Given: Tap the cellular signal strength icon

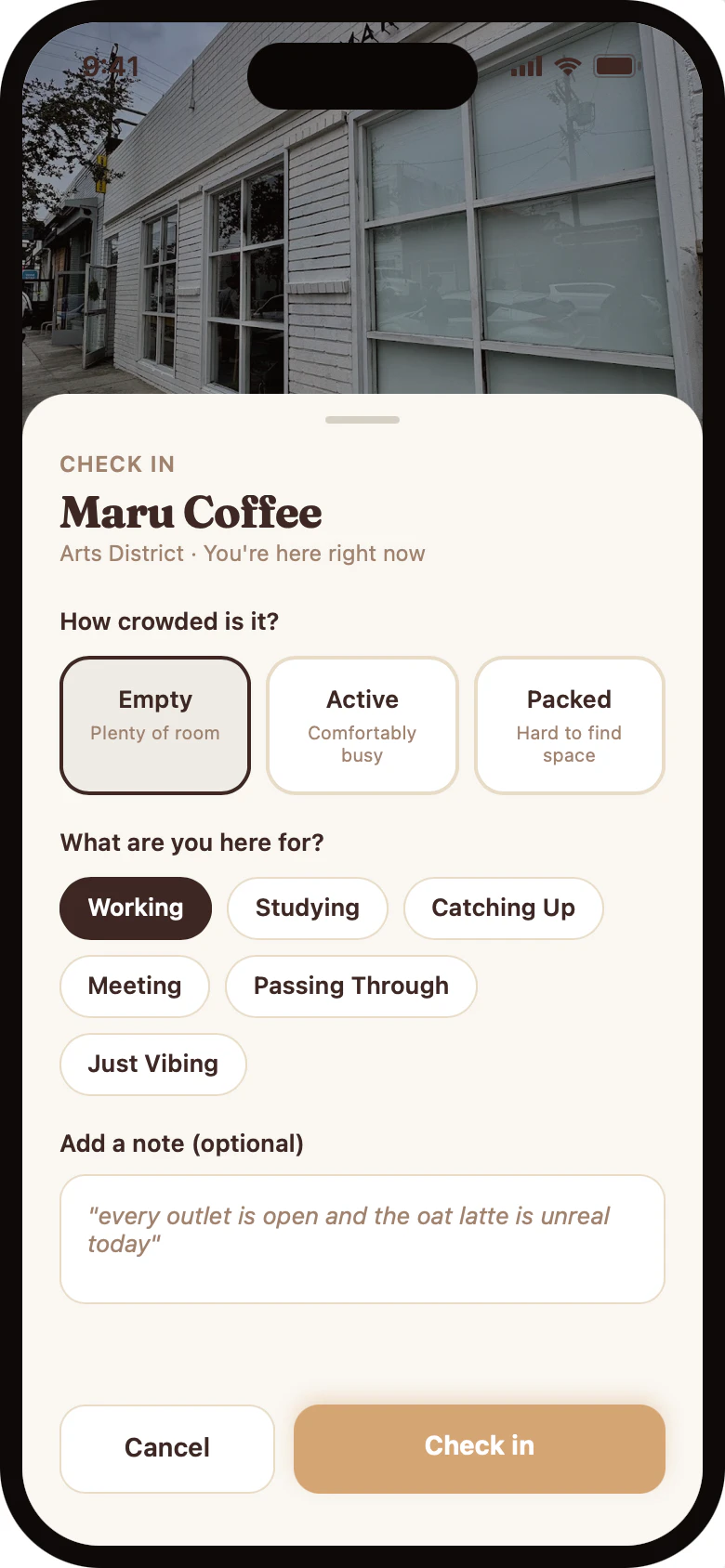Looking at the screenshot, I should click(x=527, y=66).
